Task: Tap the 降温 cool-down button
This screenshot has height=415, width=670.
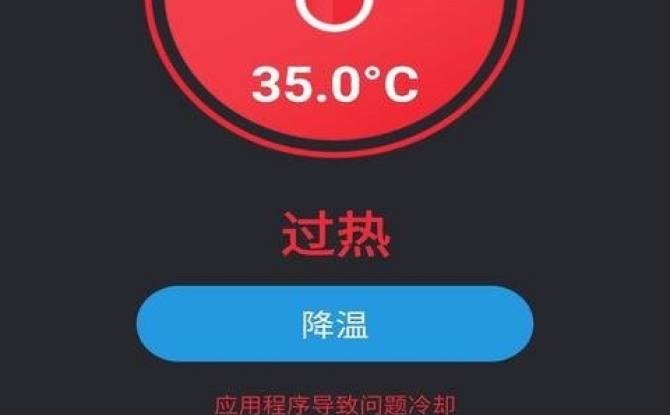Action: [x=334, y=325]
